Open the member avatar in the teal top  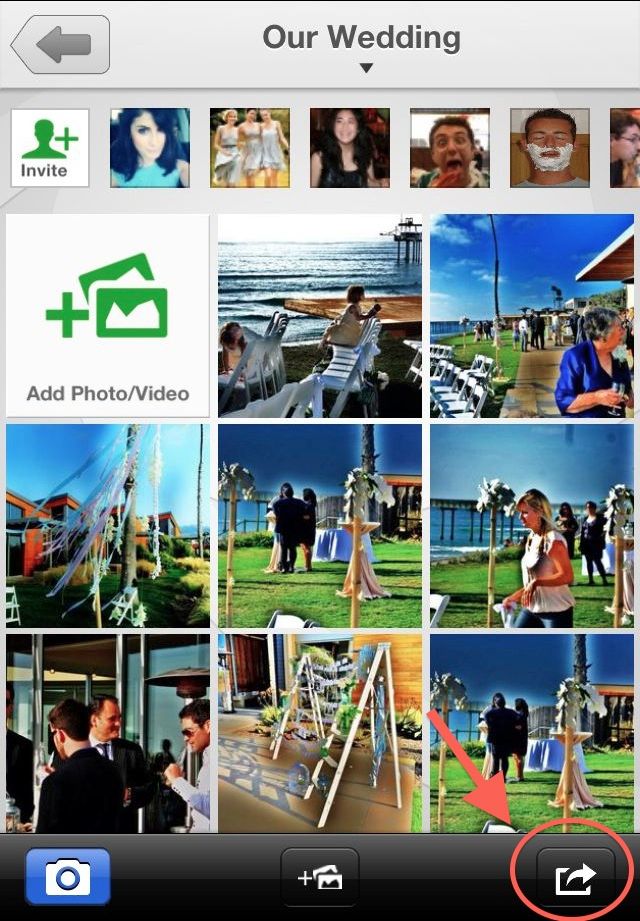(x=150, y=148)
